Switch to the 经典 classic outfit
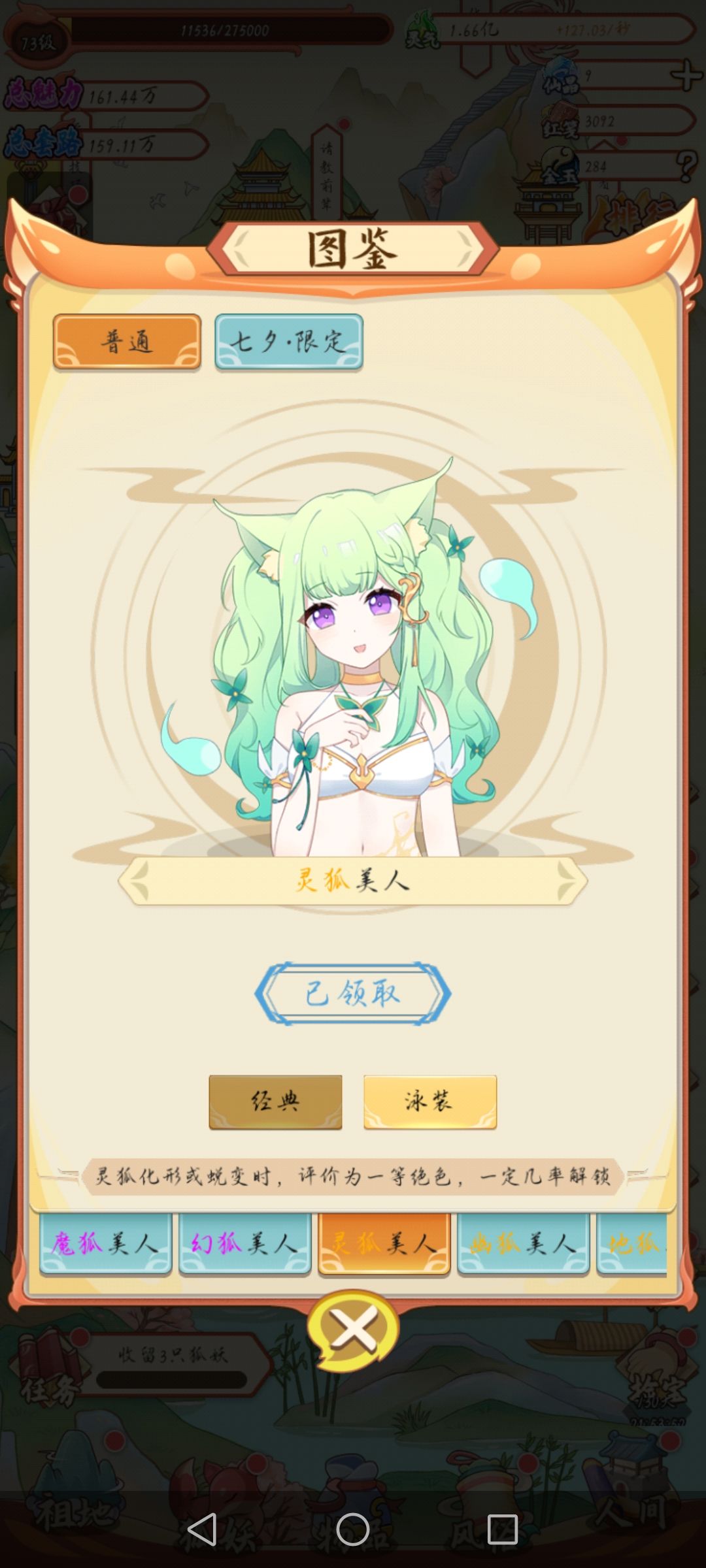 [275, 1102]
